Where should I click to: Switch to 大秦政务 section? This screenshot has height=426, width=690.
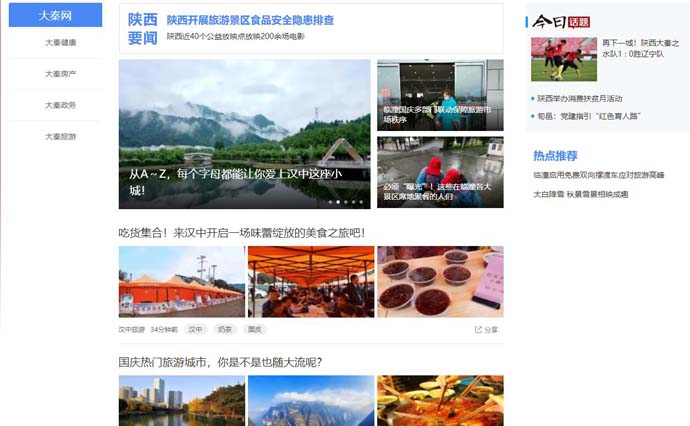[x=60, y=105]
